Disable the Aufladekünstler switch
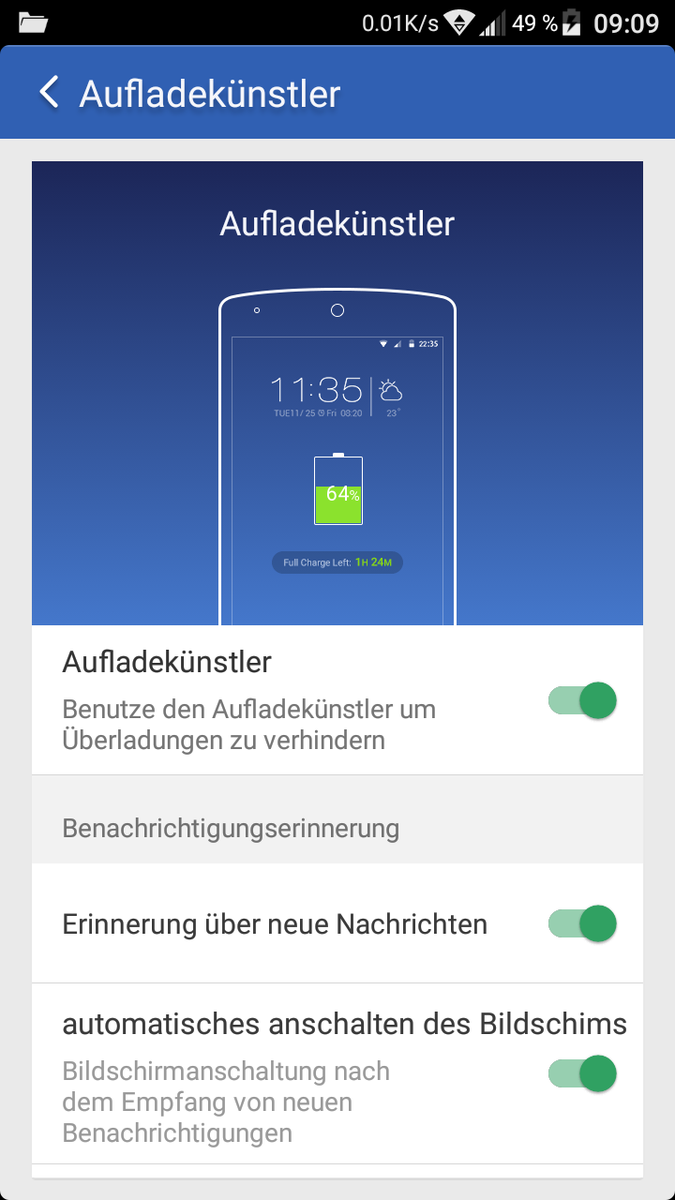The image size is (675, 1200). (582, 701)
